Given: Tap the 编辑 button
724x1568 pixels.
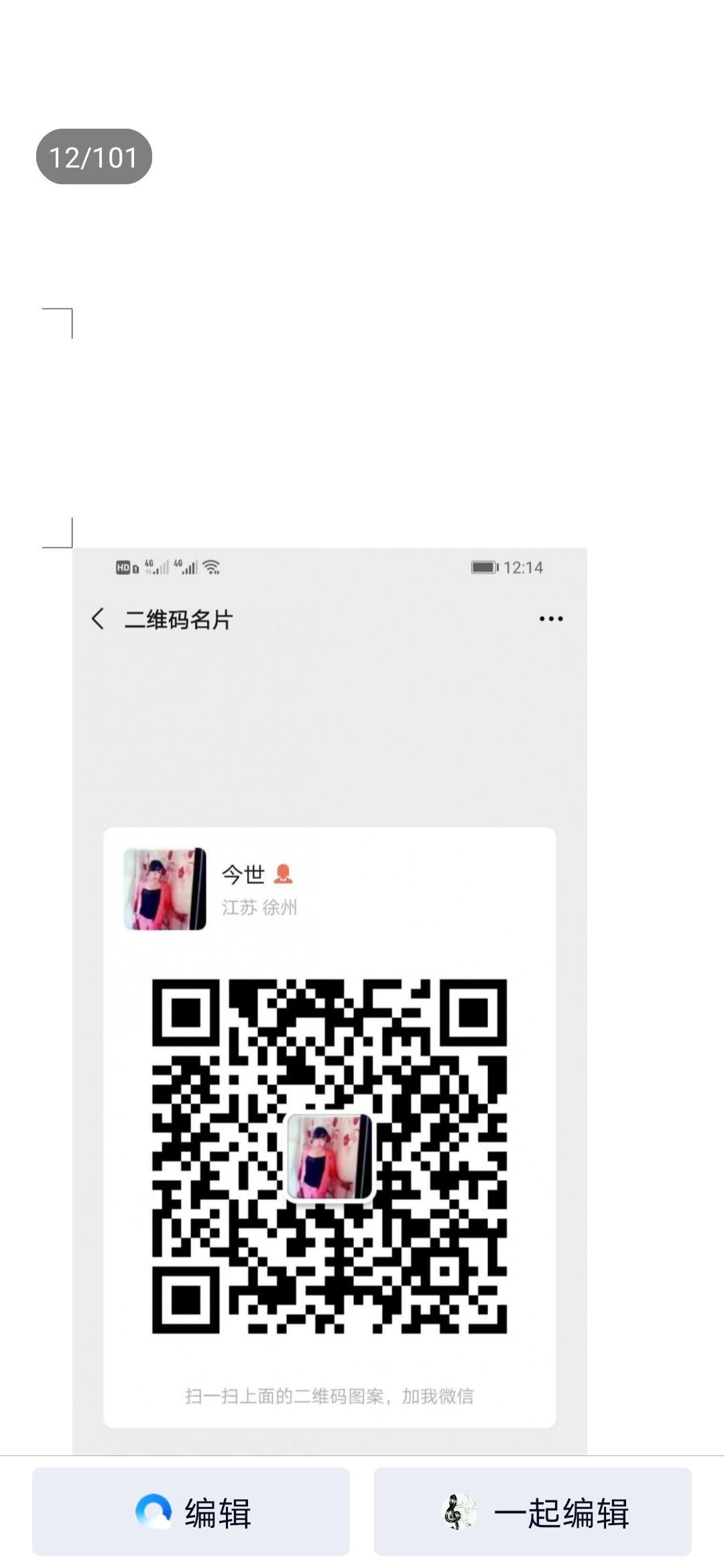Looking at the screenshot, I should 191,1512.
